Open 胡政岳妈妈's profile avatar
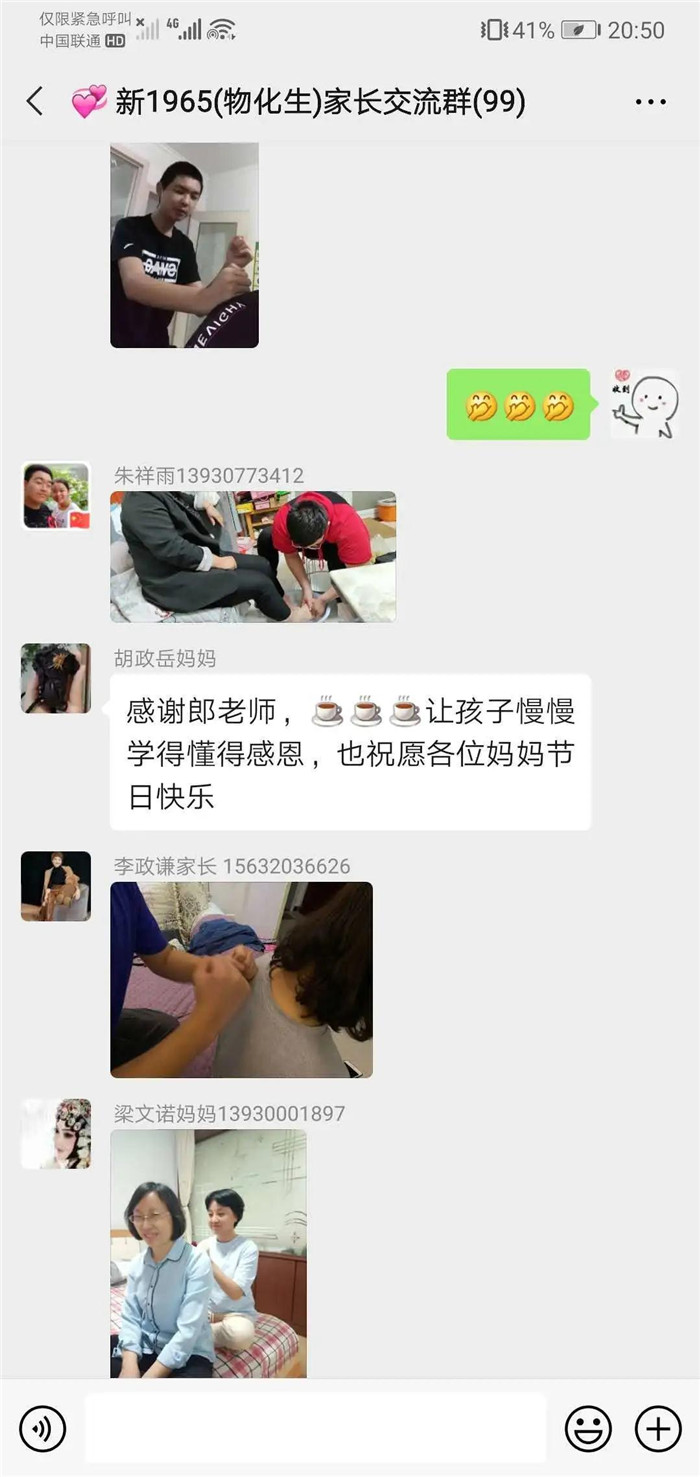The image size is (700, 1477). click(x=56, y=678)
